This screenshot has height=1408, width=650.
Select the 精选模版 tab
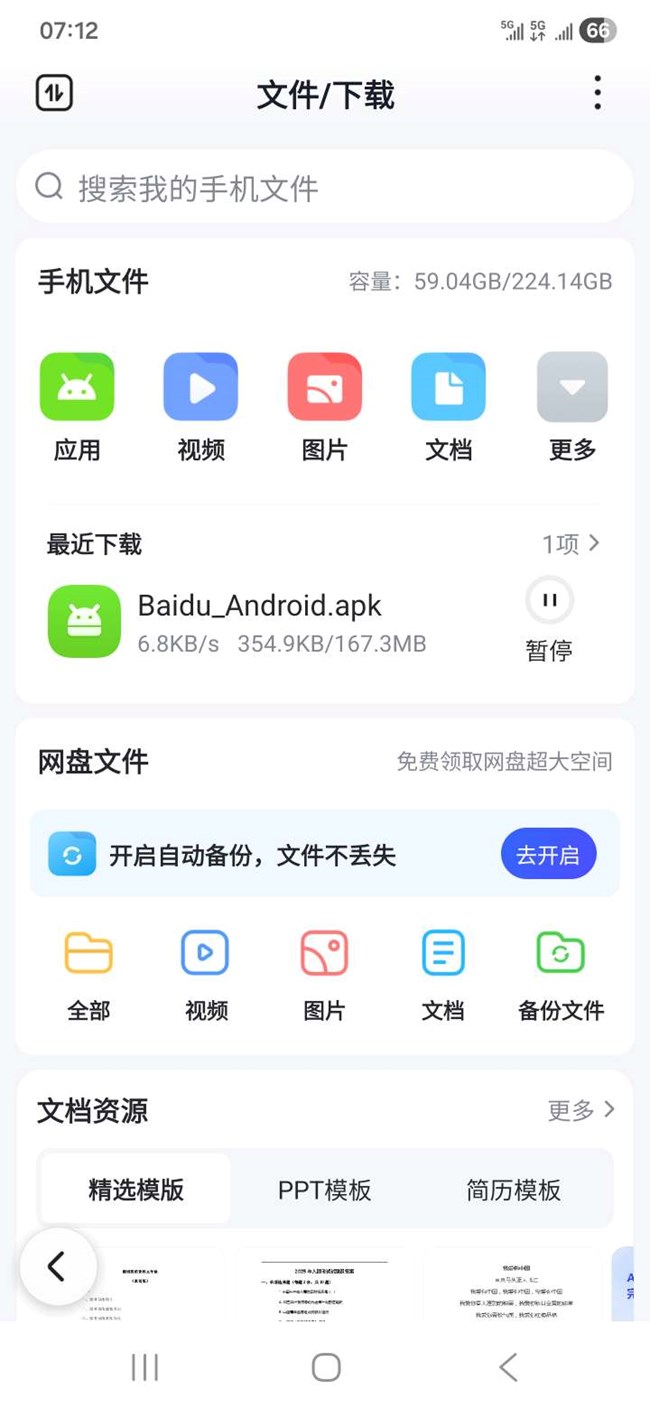tap(136, 1190)
